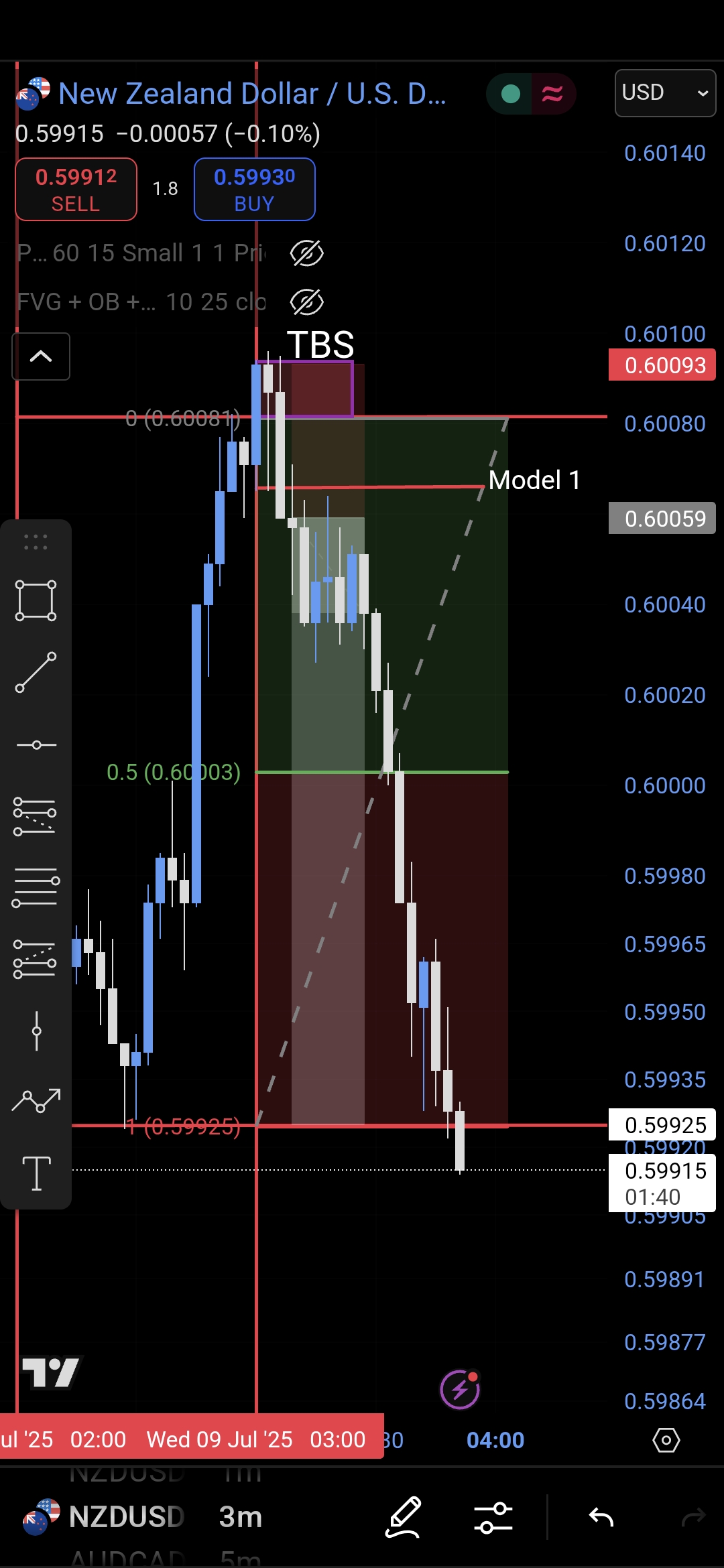Viewport: 724px width, 1568px height.
Task: Open the USD currency dropdown
Action: point(665,93)
